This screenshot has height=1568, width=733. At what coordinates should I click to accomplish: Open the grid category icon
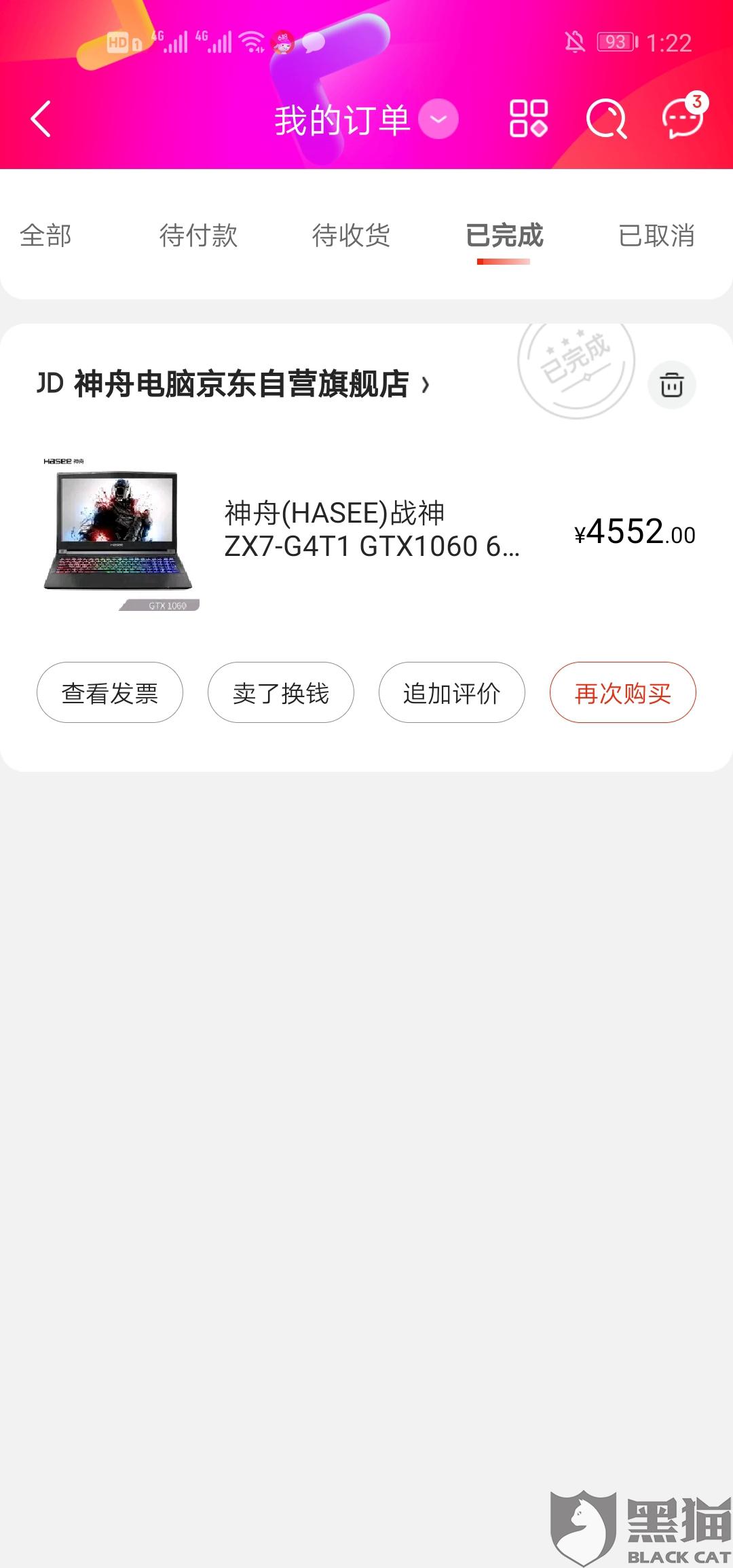click(x=529, y=119)
